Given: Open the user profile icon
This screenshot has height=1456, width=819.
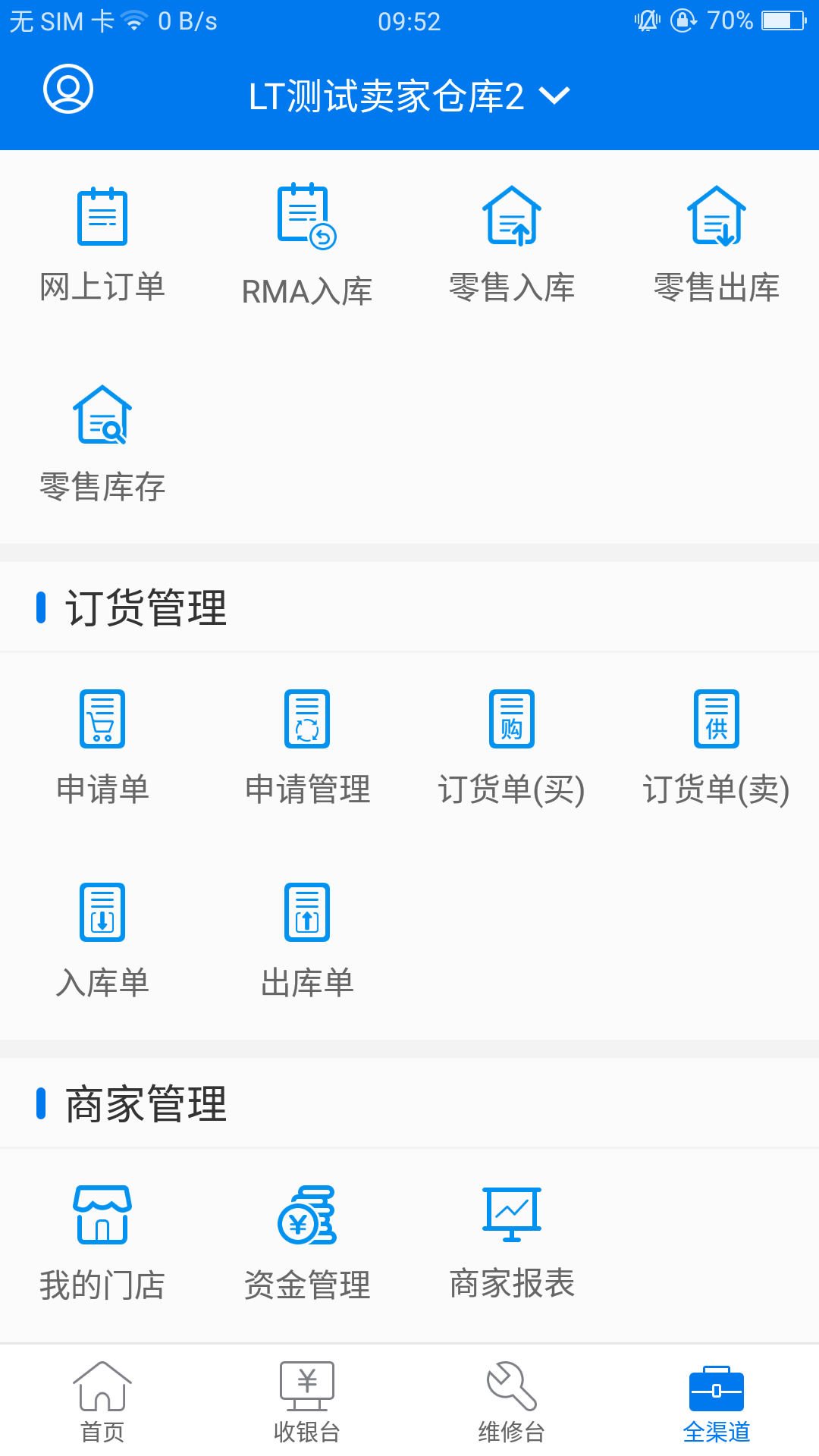Looking at the screenshot, I should [68, 89].
